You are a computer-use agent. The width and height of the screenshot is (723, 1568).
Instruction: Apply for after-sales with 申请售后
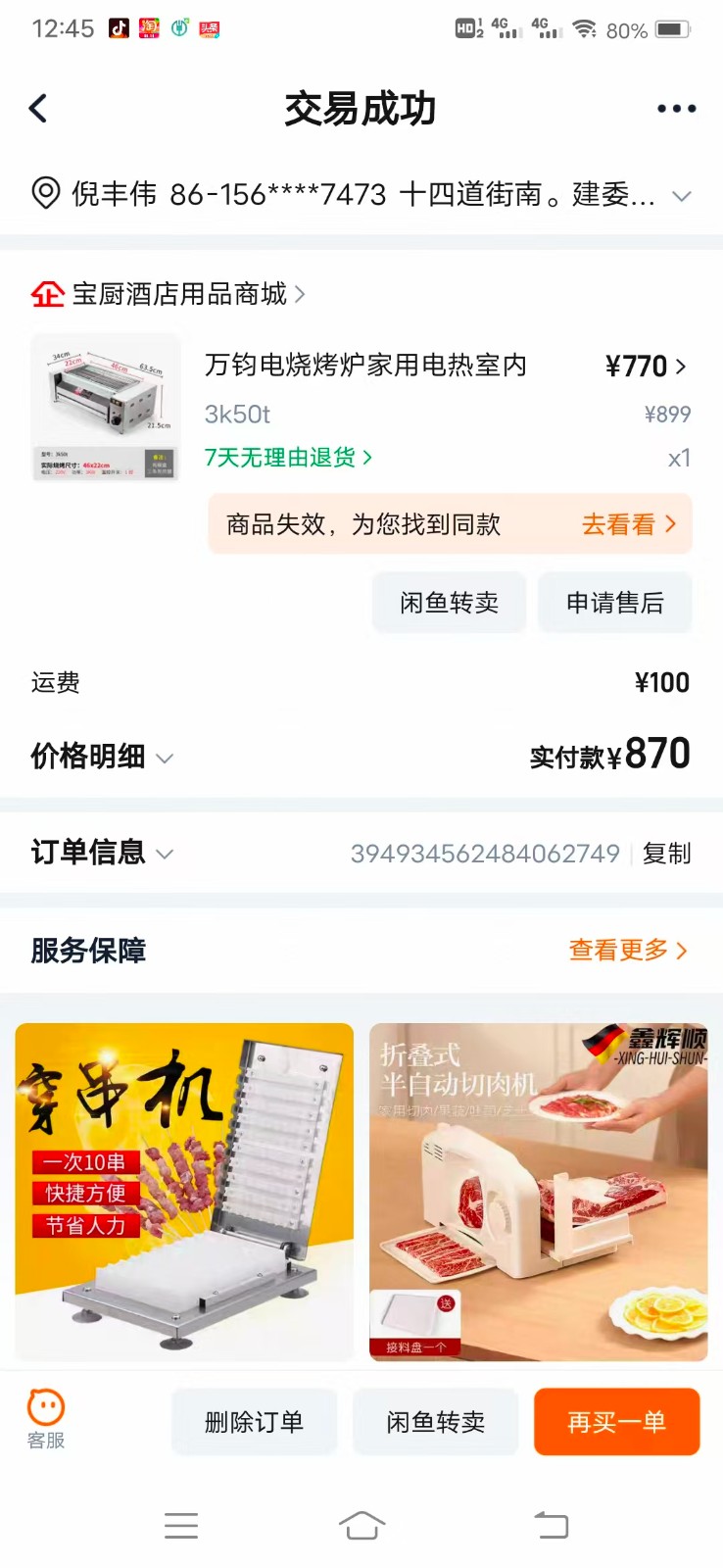point(614,603)
